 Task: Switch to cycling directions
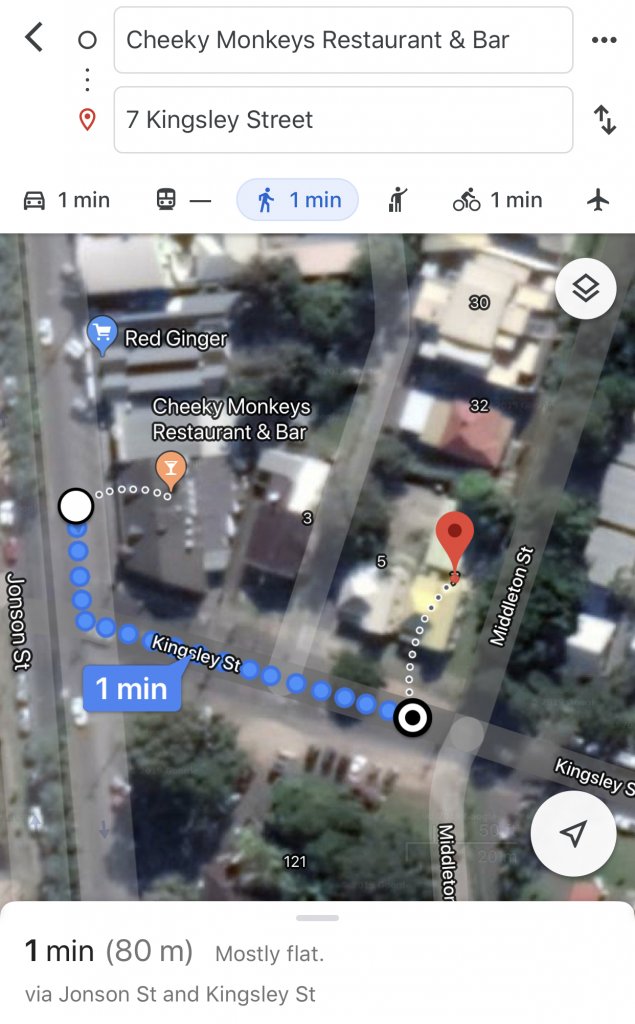[x=497, y=200]
